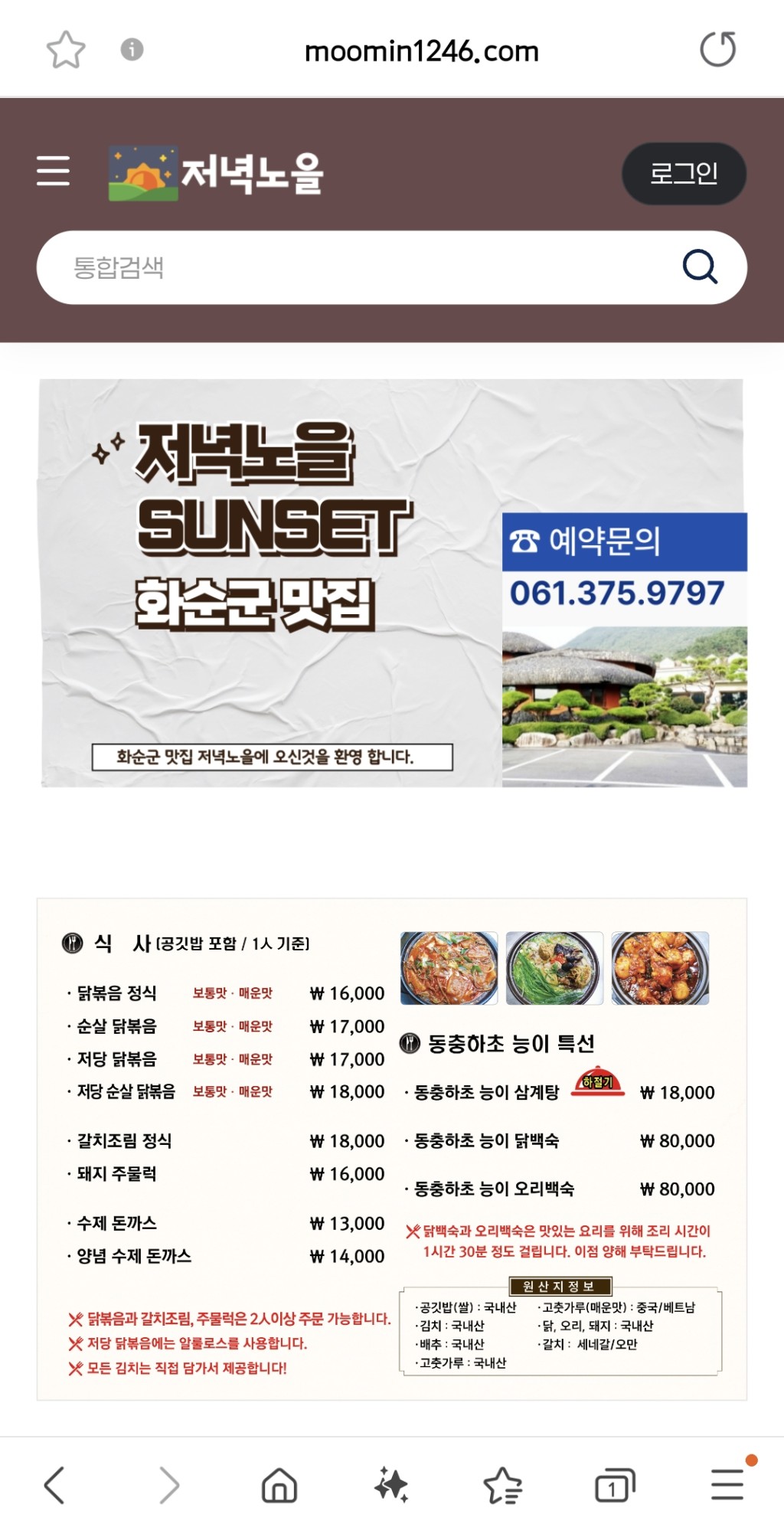The width and height of the screenshot is (784, 1534).
Task: Open the bookmarks list
Action: pyautogui.click(x=503, y=1485)
